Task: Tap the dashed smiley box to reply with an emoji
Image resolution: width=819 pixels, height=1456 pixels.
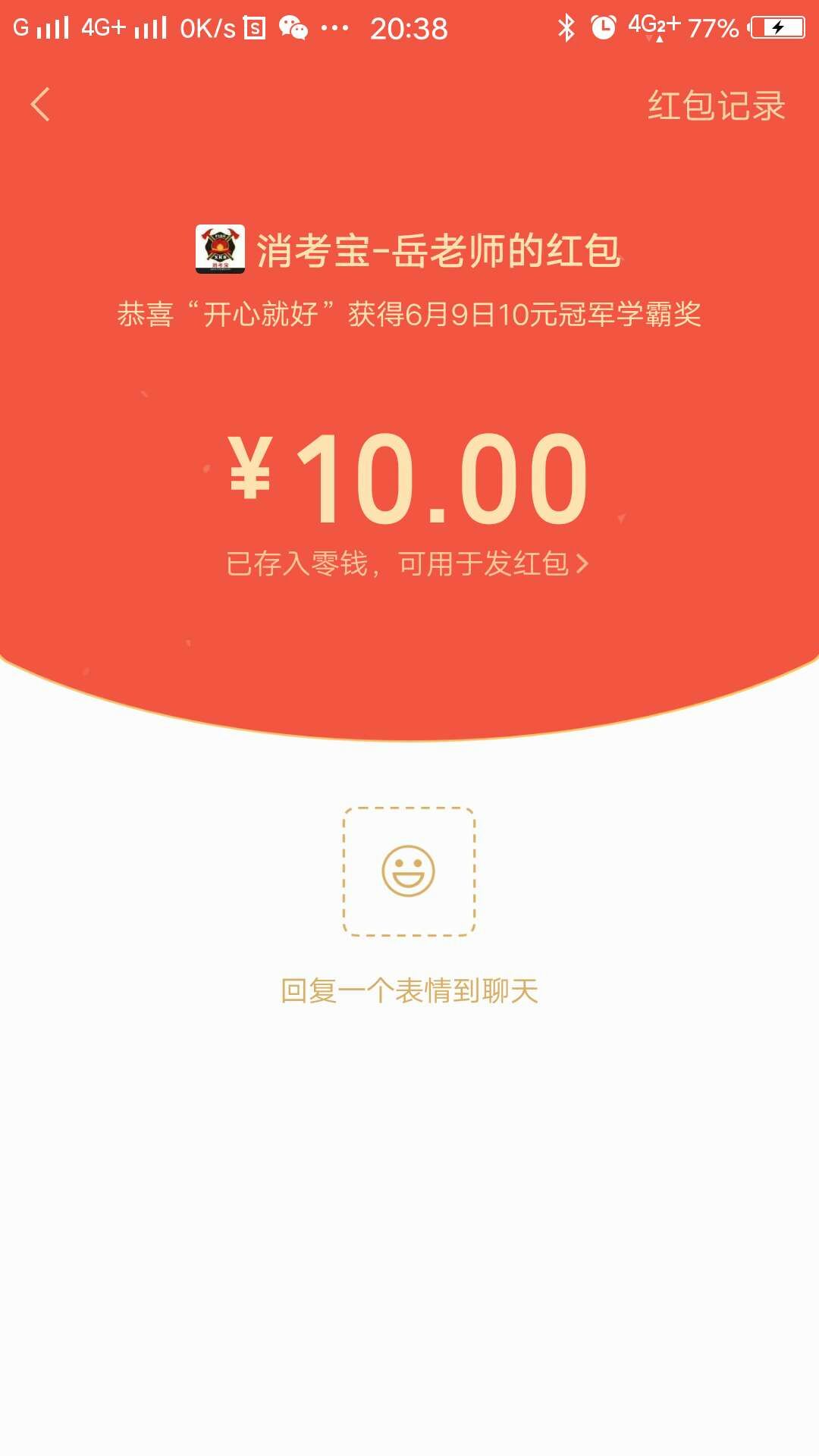Action: coord(409,871)
